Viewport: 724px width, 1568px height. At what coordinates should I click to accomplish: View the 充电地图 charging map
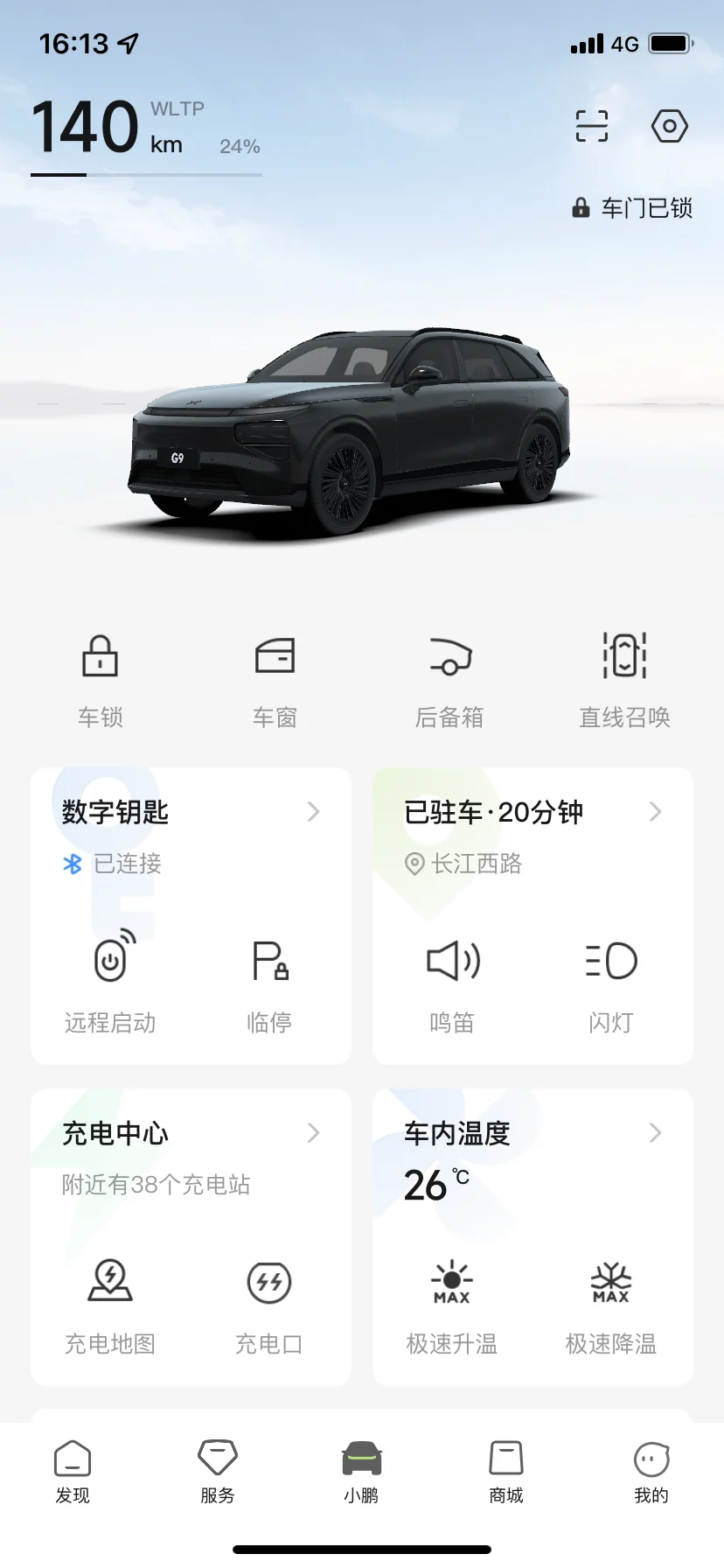click(x=110, y=1304)
